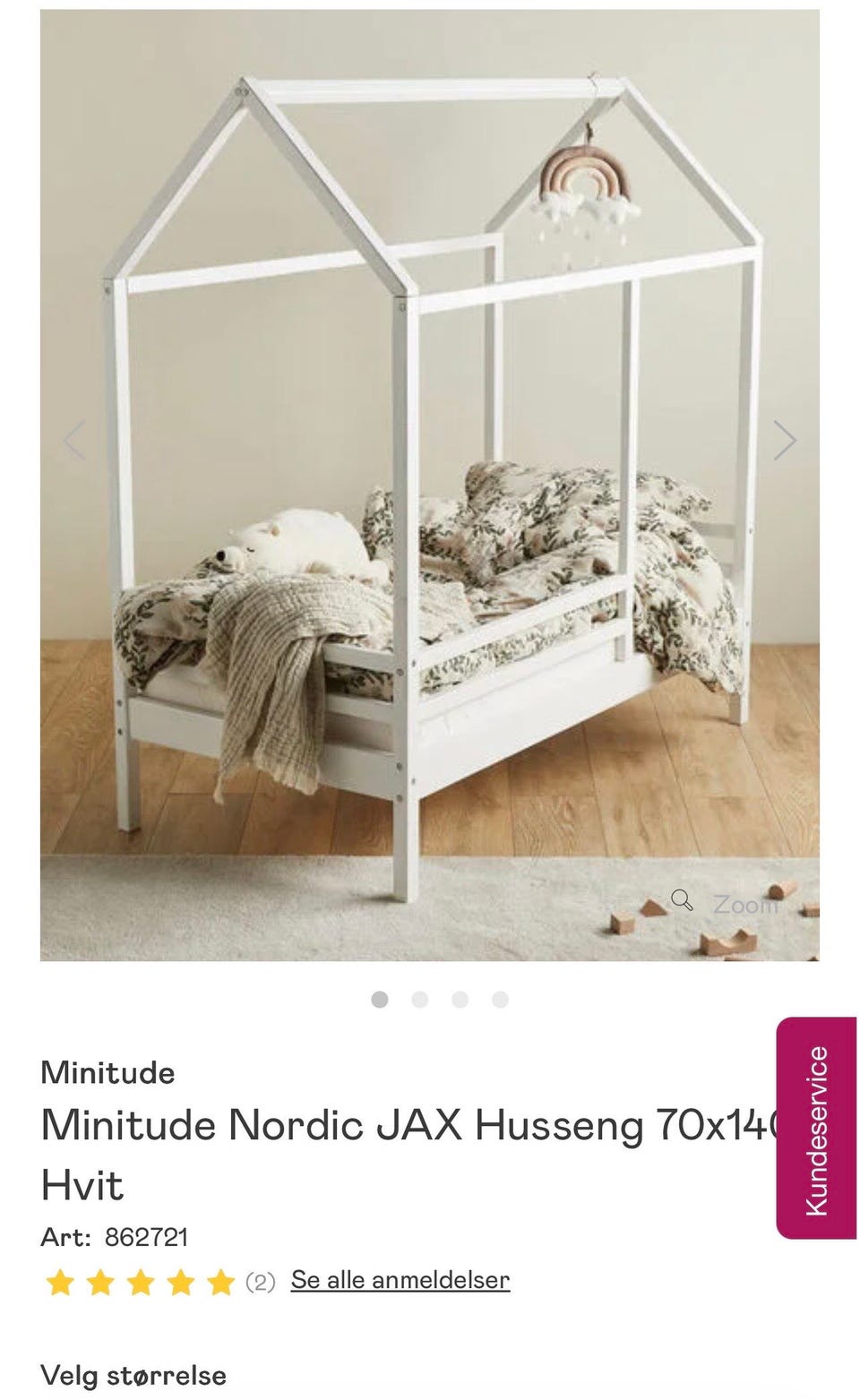Select the third carousel dot
Viewport: 860px width, 1400px height.
tap(460, 1000)
